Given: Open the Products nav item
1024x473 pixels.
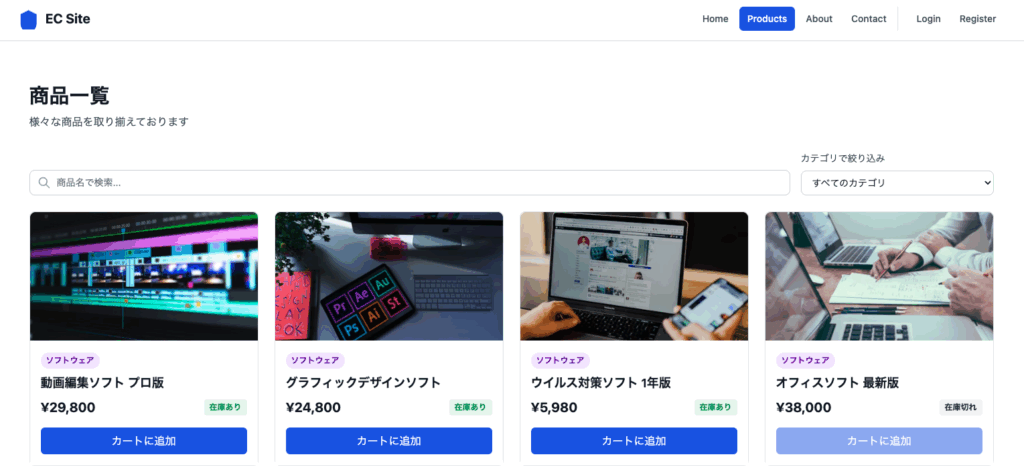Looking at the screenshot, I should (767, 19).
